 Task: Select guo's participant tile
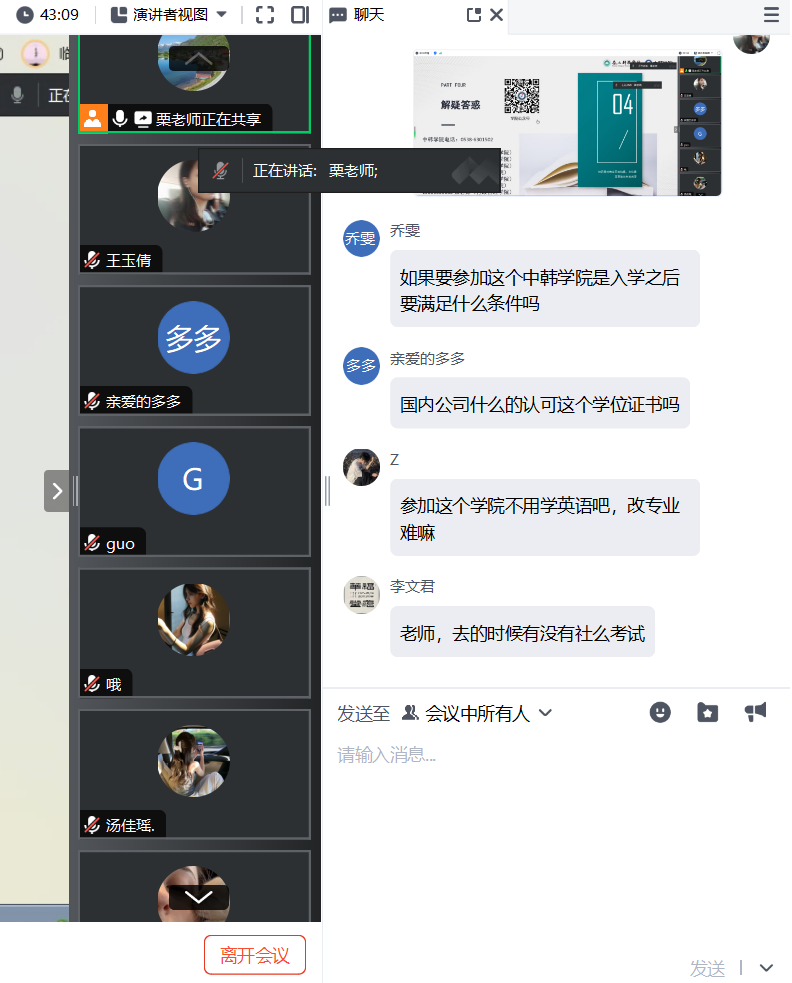point(194,490)
